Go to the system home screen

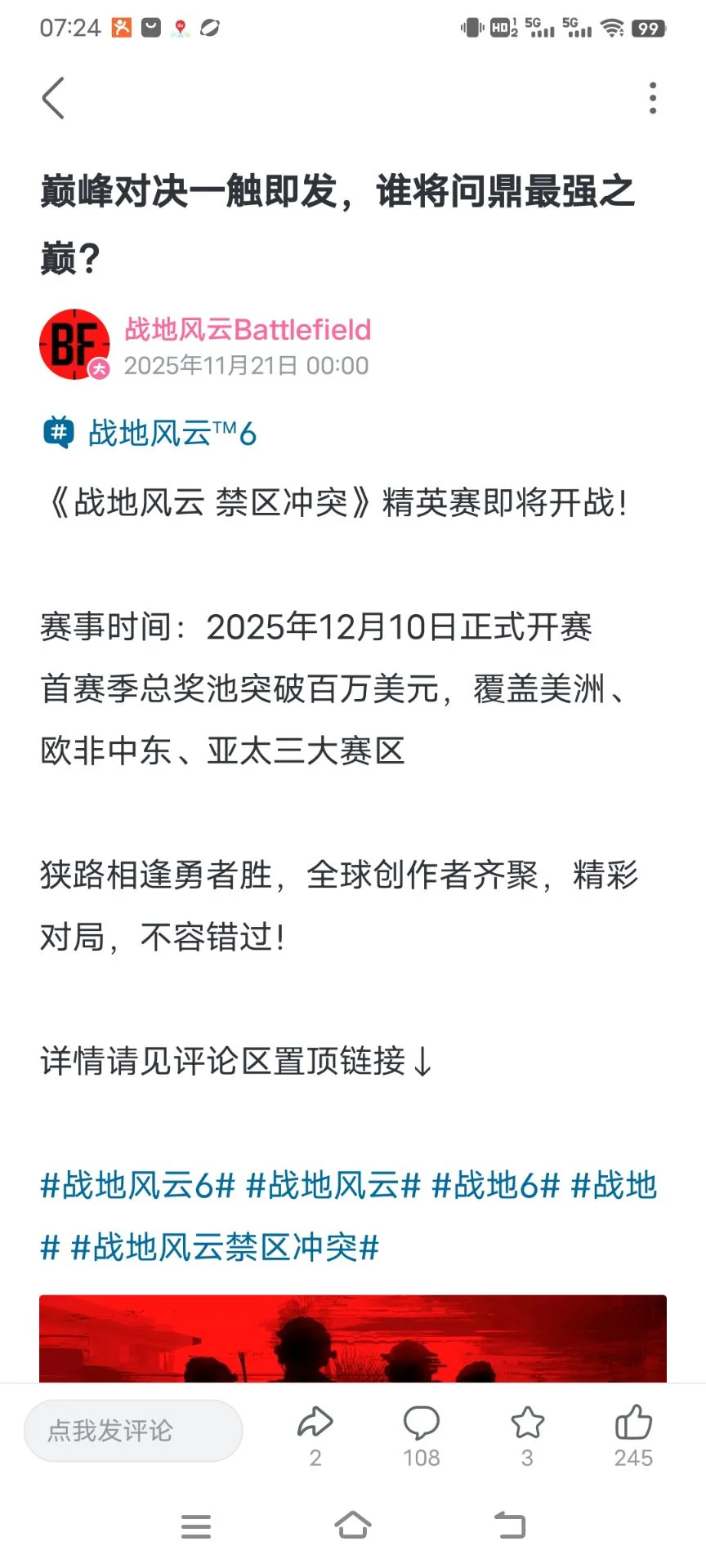pos(353,1525)
